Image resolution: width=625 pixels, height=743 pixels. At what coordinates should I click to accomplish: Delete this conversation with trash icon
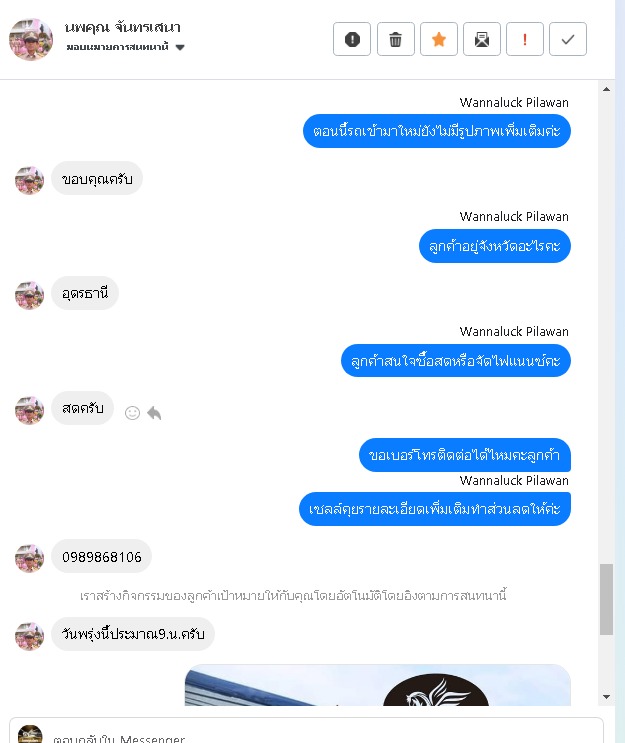pos(396,39)
